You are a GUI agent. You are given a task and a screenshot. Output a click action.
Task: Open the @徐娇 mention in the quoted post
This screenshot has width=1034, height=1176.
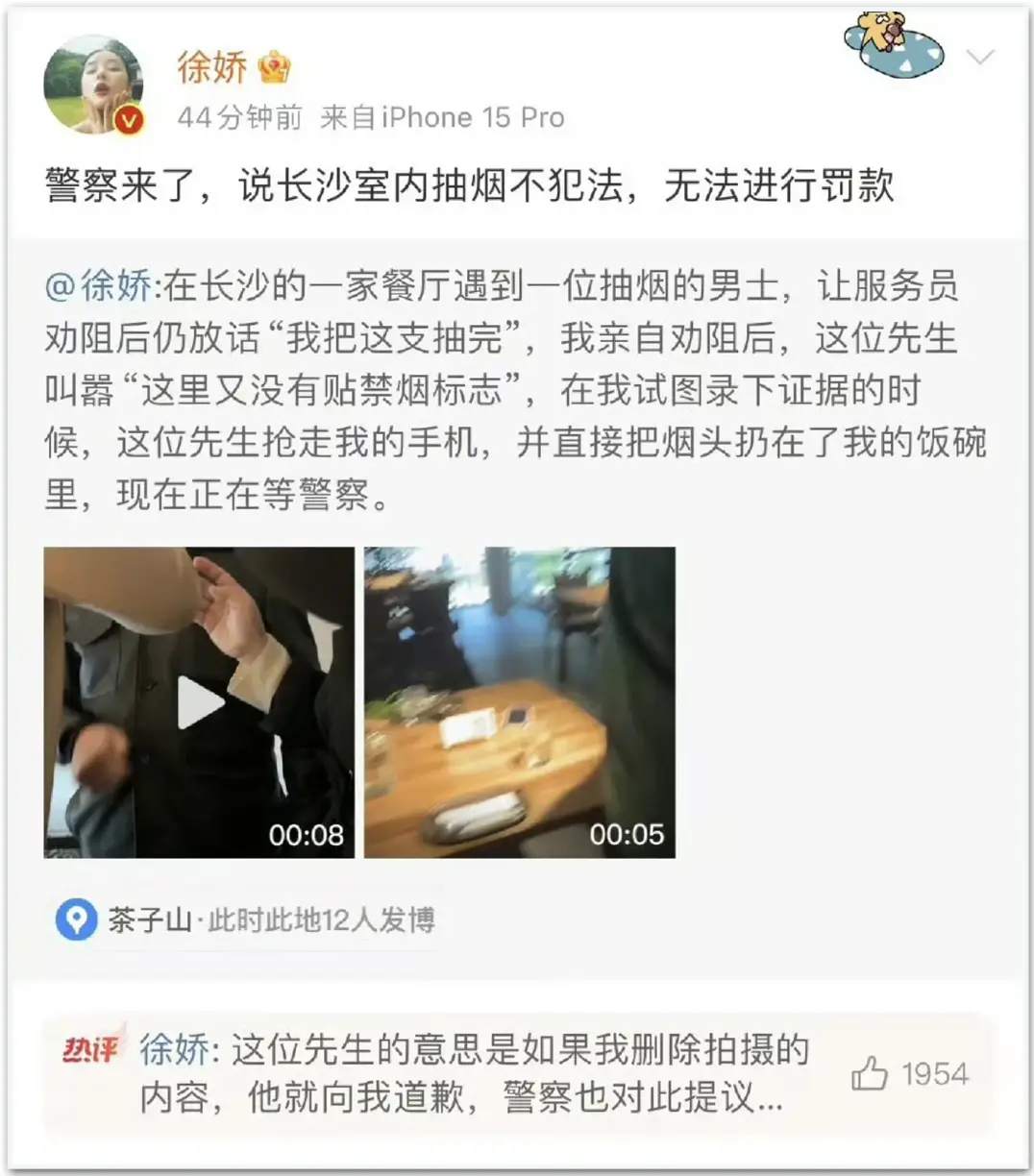97,284
